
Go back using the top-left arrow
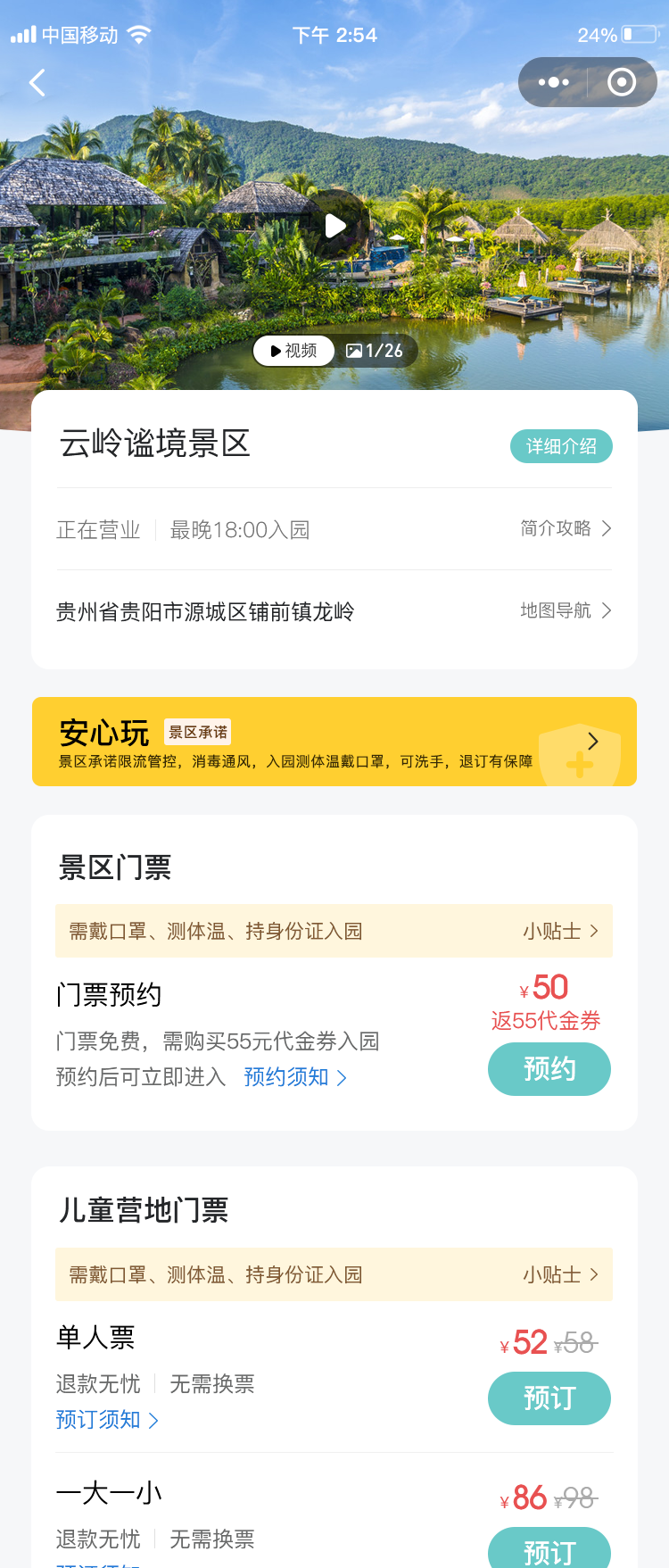37,83
